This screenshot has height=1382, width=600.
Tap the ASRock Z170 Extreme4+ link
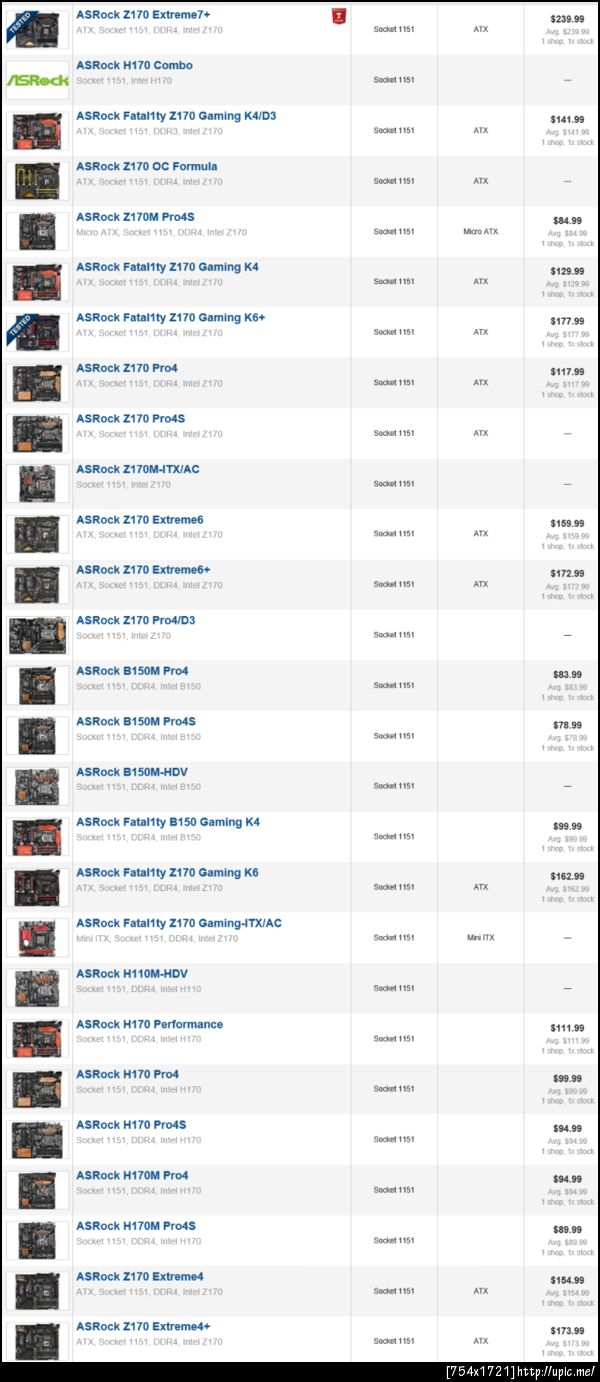[143, 1327]
